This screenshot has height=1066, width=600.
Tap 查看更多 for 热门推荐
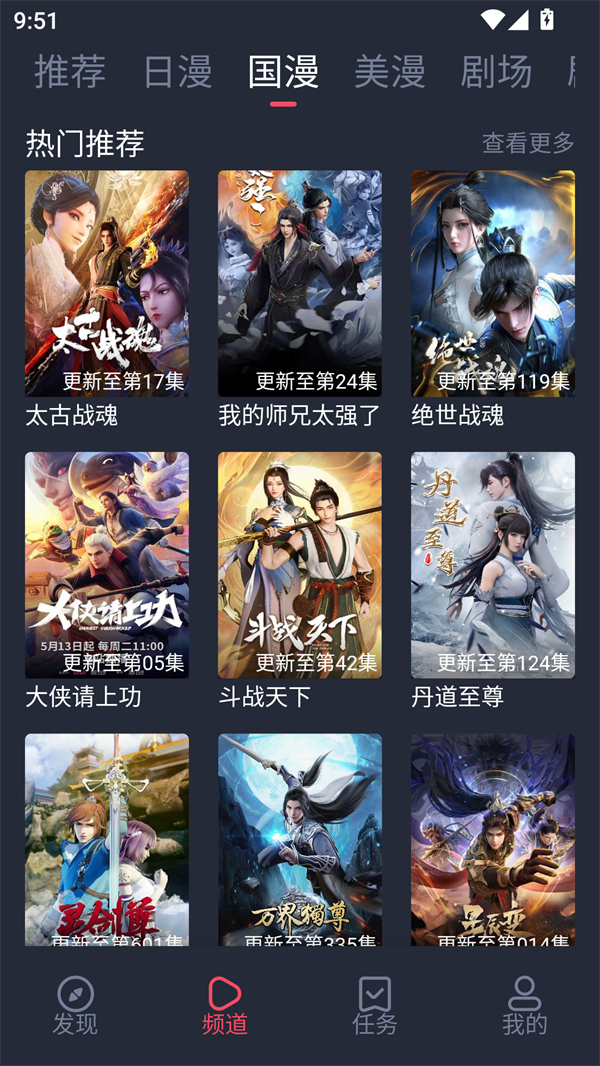pos(528,143)
